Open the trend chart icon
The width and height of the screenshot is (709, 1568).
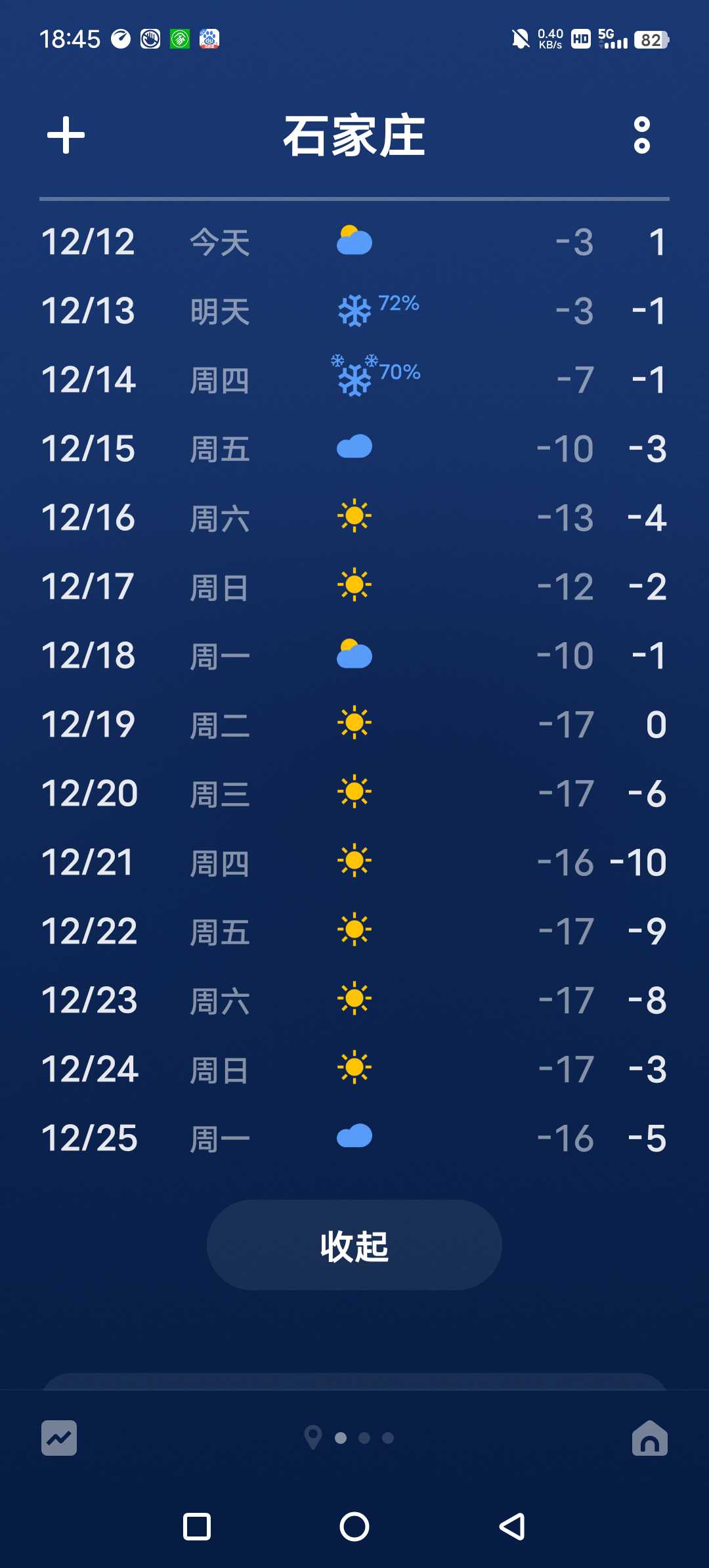tap(59, 1438)
